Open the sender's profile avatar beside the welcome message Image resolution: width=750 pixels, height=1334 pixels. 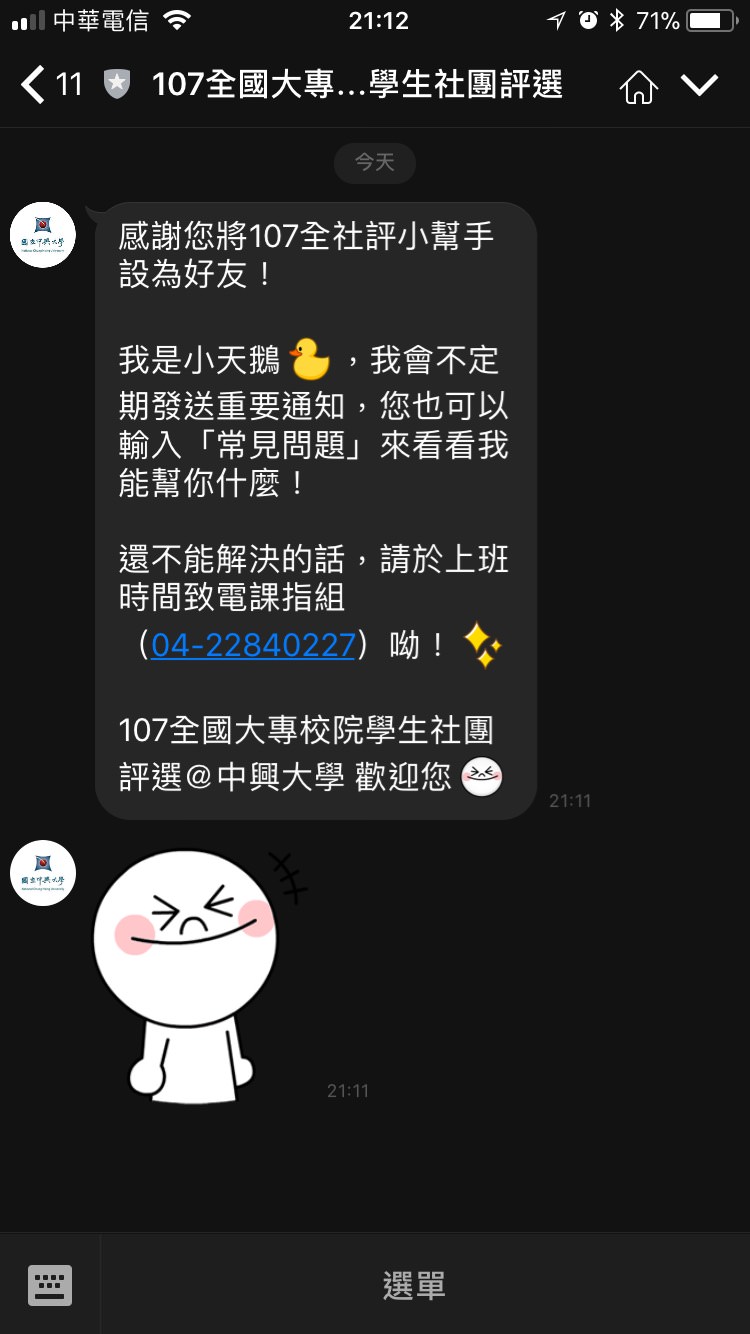[x=43, y=235]
